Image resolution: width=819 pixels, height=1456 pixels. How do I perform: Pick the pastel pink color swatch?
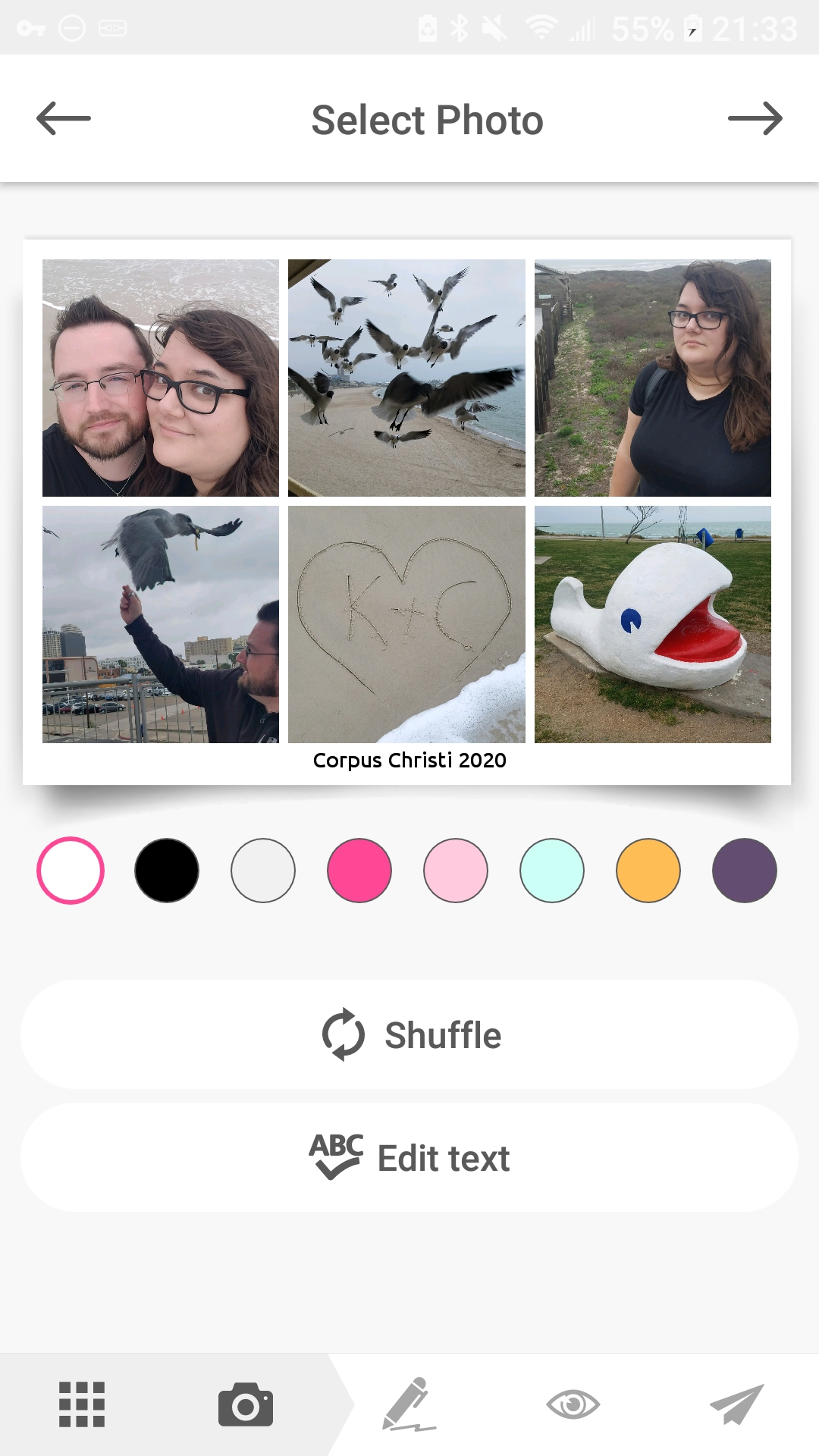point(456,871)
